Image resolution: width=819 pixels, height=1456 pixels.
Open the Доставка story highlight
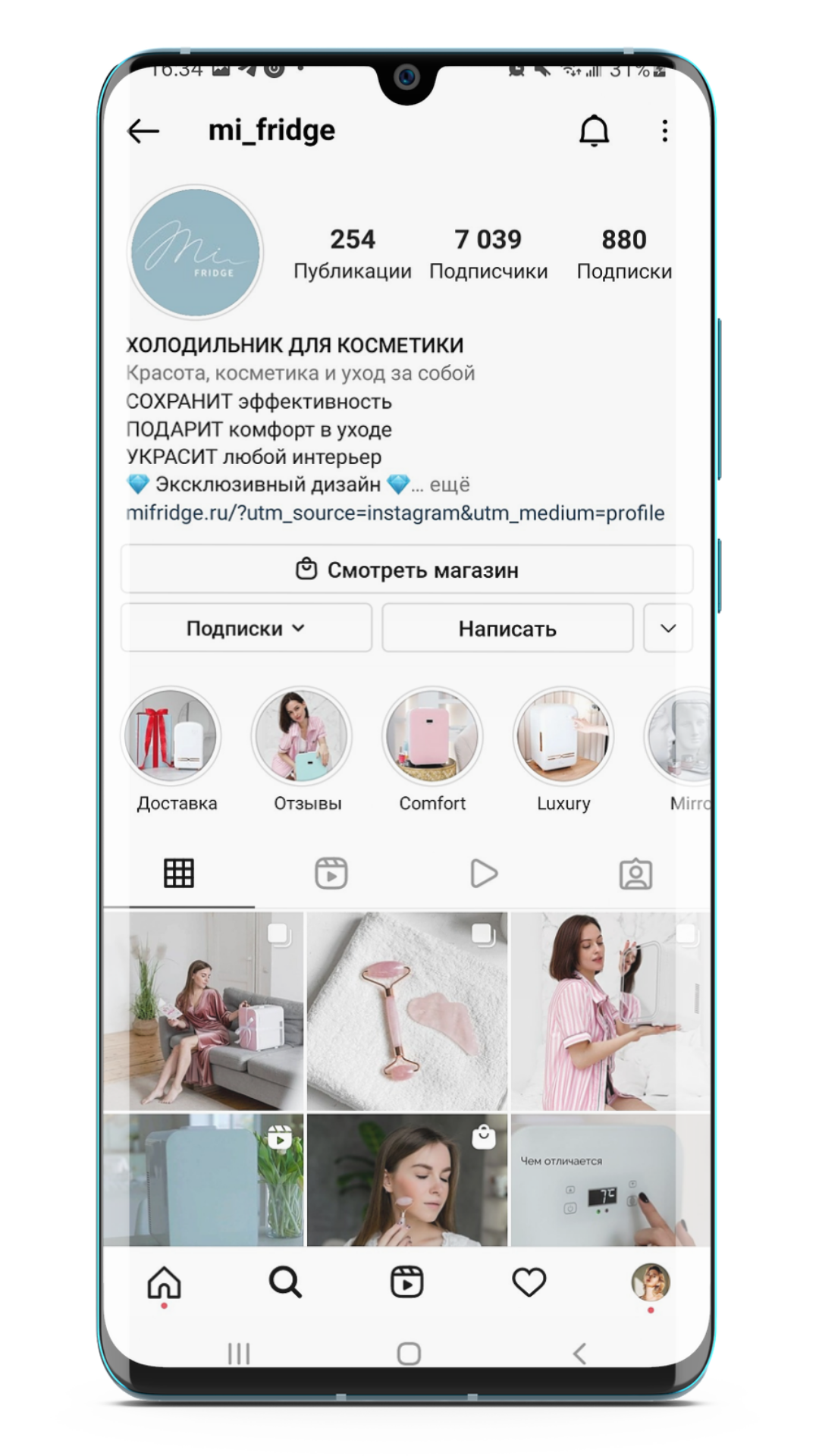172,736
